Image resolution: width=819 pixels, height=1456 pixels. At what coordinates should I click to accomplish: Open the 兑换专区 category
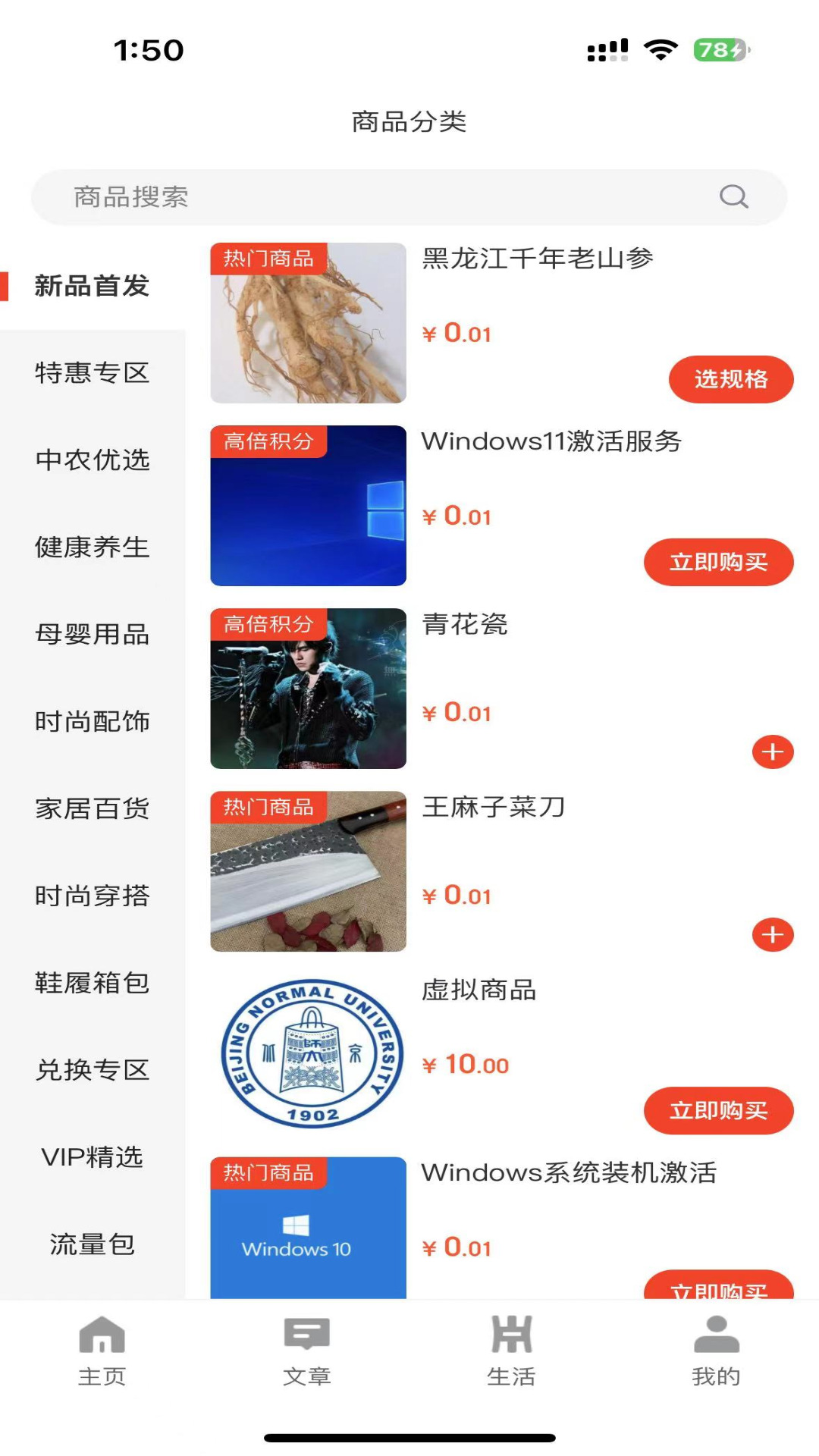coord(93,1070)
